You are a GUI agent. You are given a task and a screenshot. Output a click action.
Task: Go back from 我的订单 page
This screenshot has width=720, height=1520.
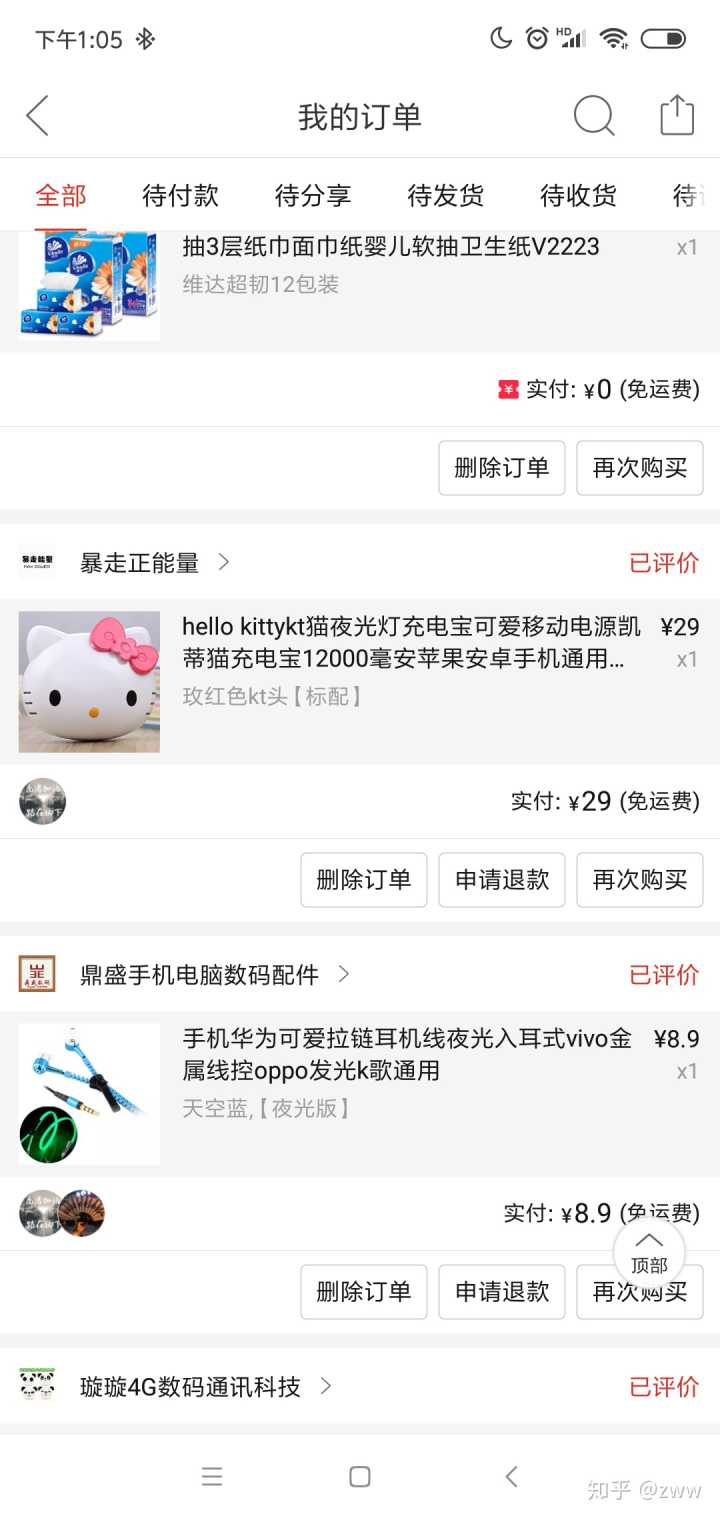coord(38,116)
